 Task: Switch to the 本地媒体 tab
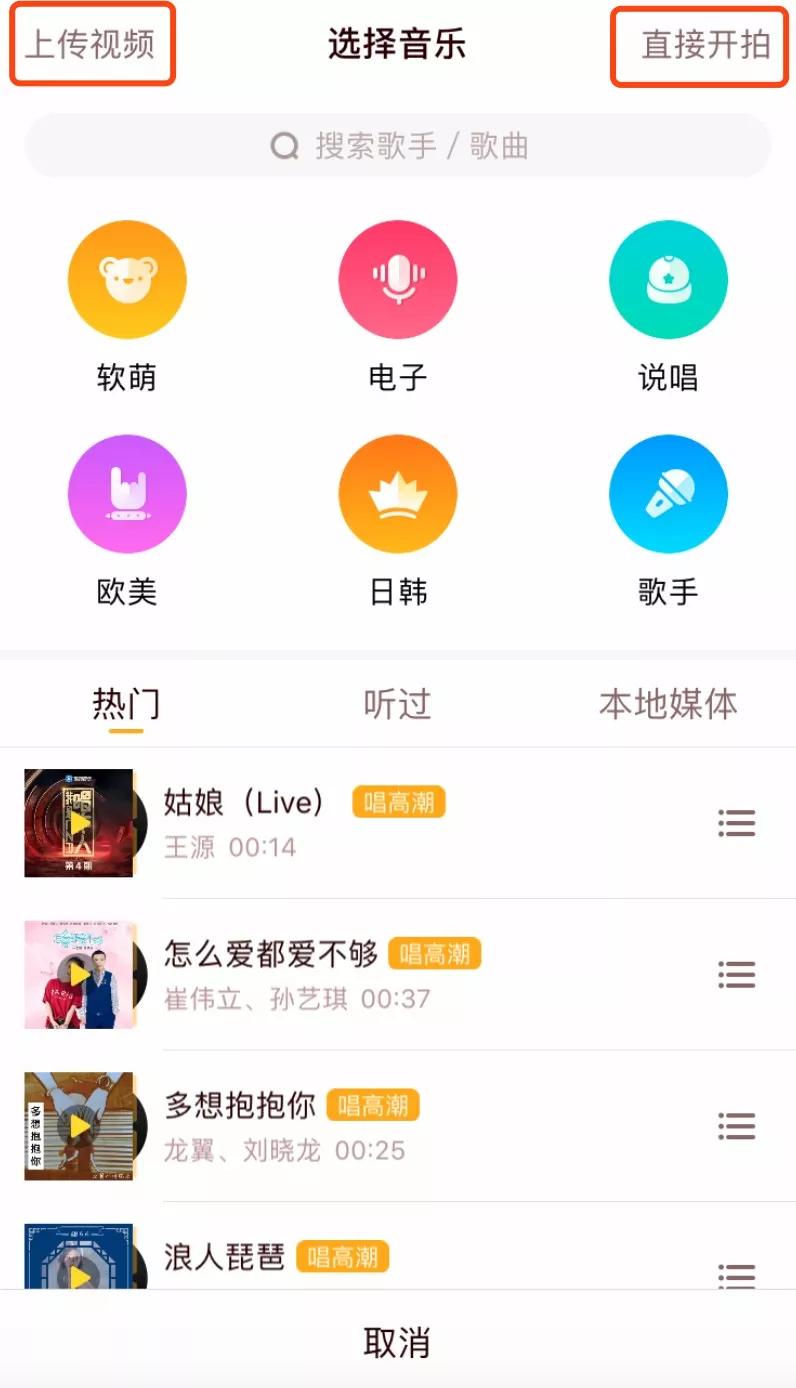[668, 704]
